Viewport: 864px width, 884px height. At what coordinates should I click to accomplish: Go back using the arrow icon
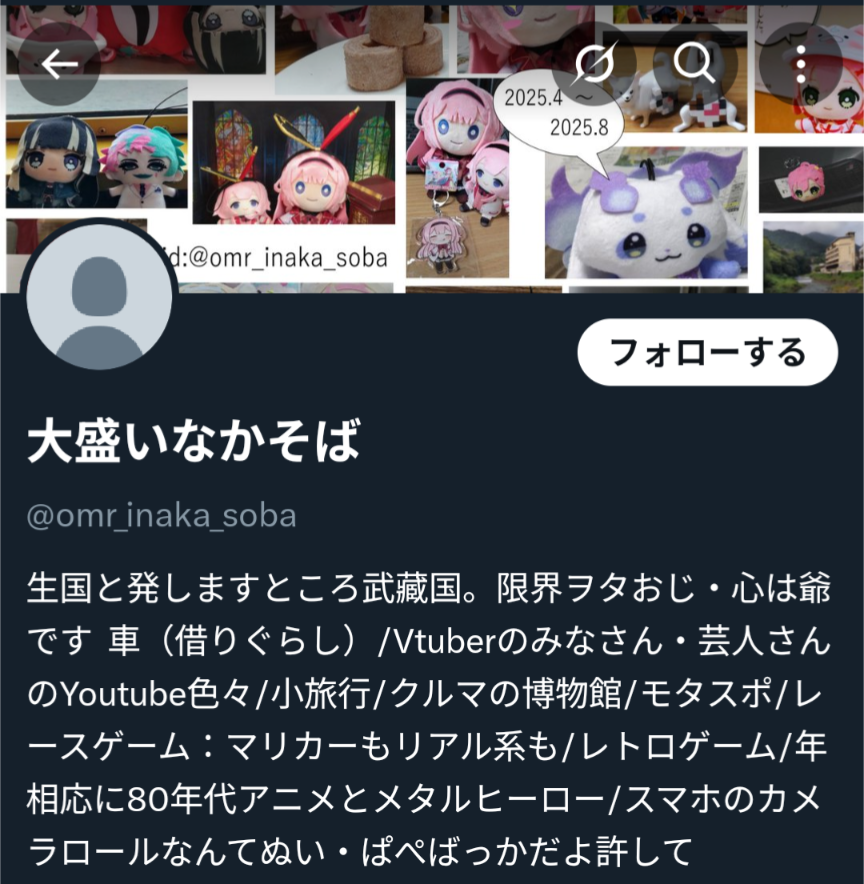(x=59, y=64)
